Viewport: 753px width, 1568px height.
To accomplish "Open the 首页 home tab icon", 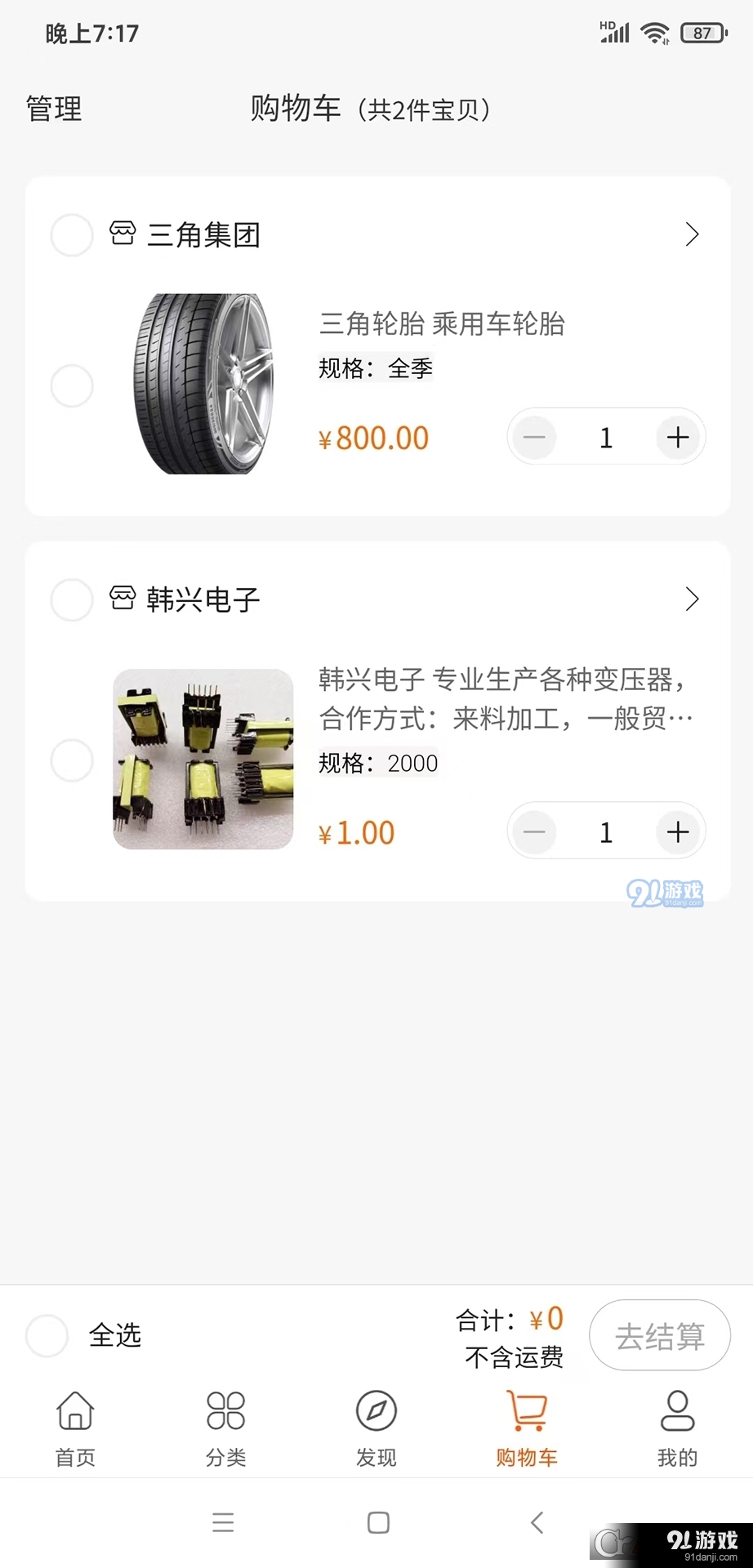I will 74,1411.
